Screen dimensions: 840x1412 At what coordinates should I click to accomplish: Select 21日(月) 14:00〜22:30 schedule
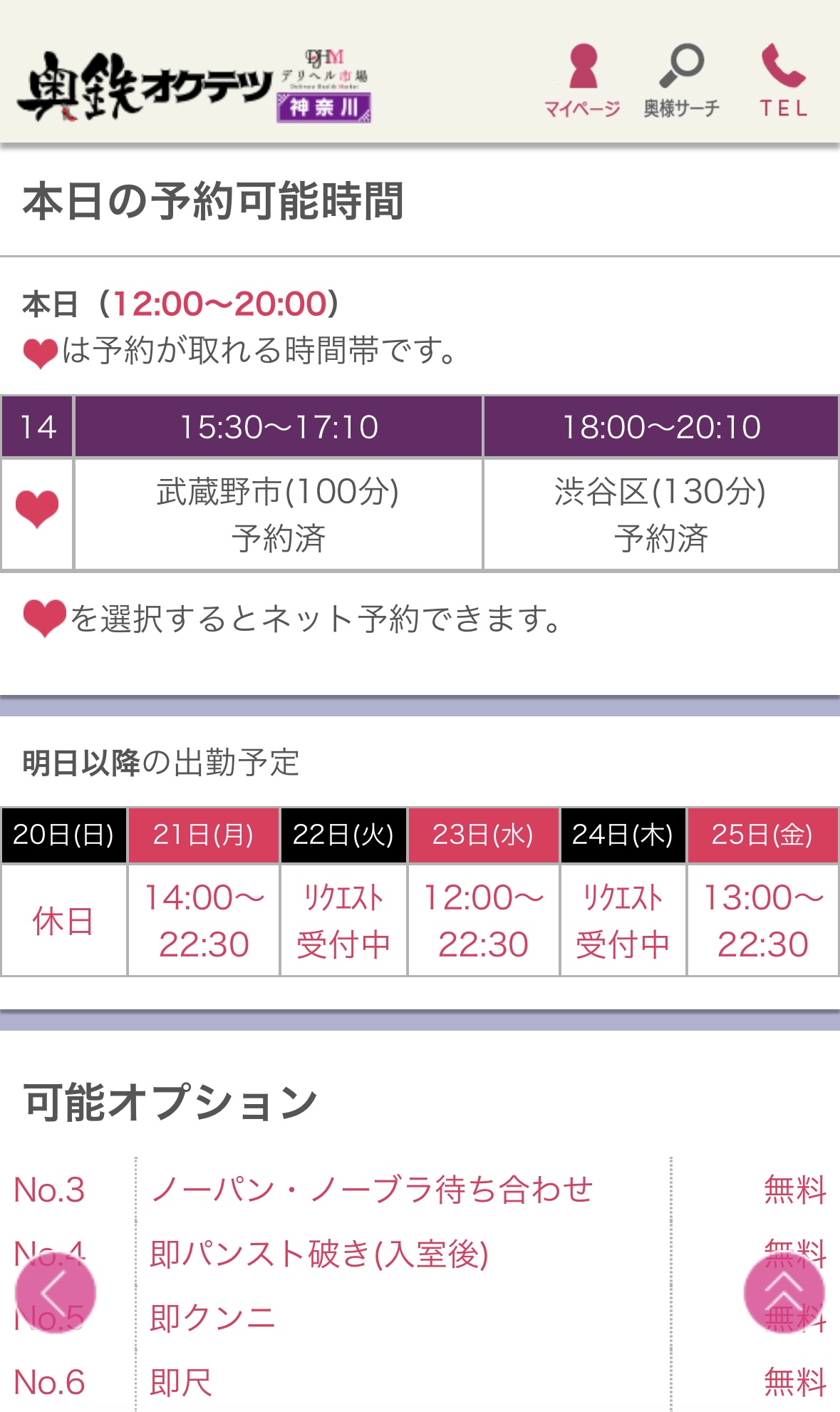(204, 920)
